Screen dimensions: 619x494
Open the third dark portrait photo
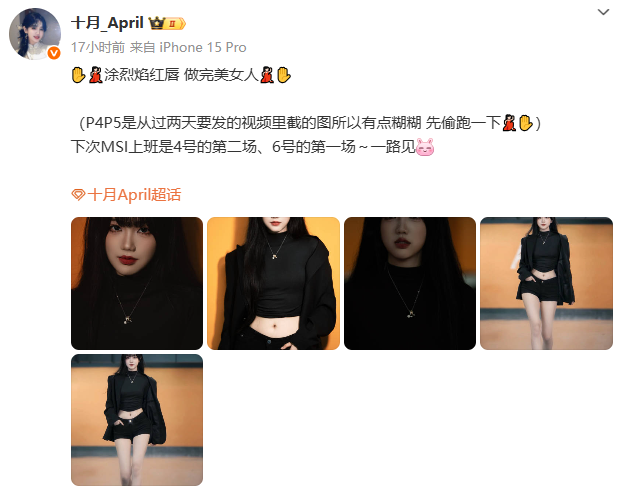pos(409,283)
